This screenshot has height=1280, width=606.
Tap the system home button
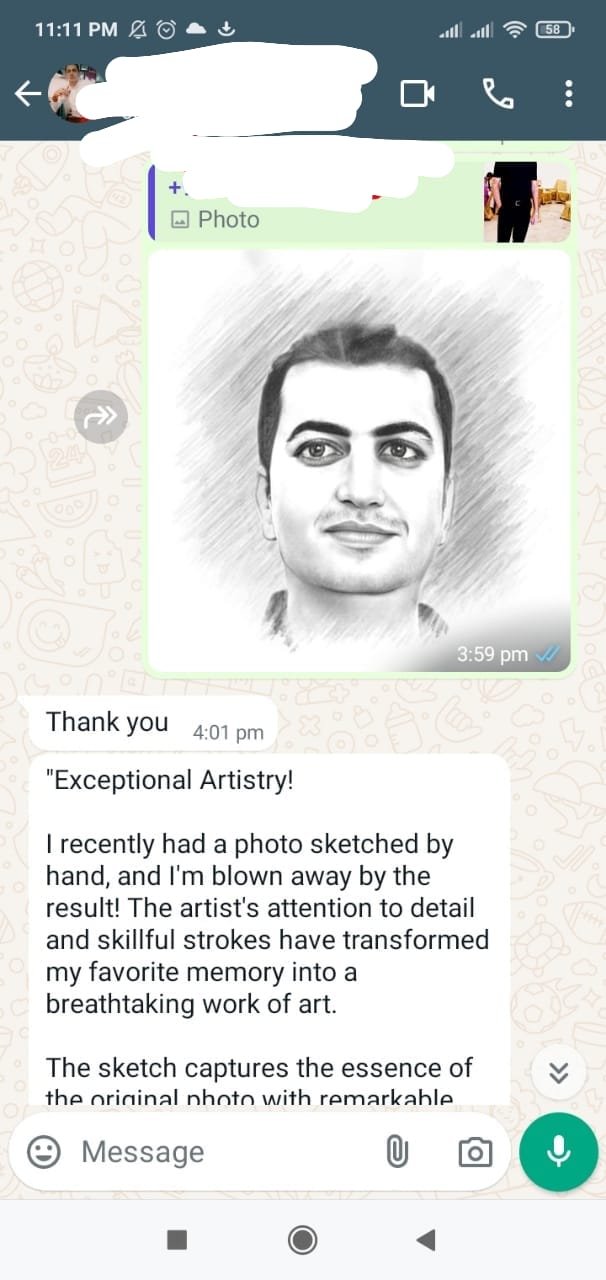click(302, 1240)
